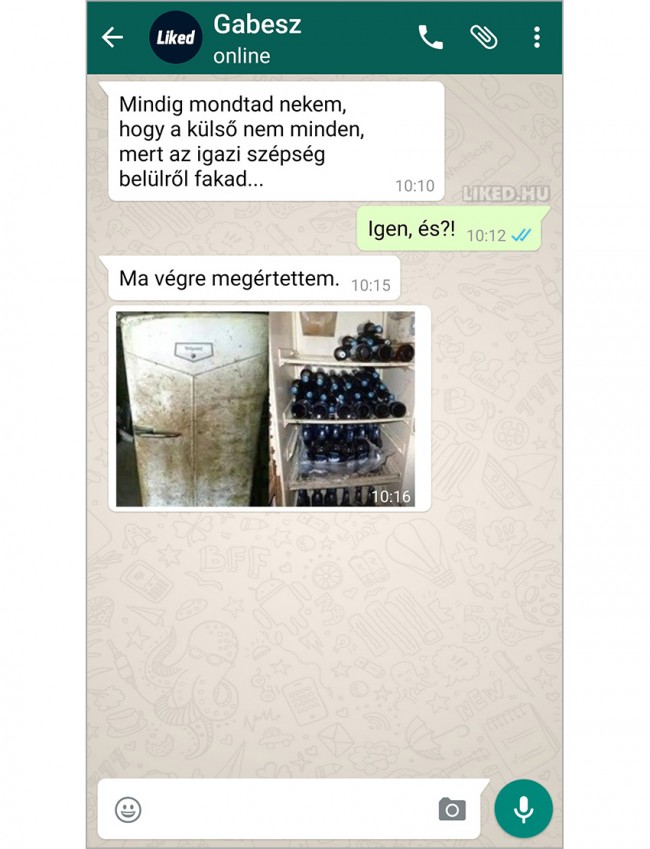Open Gabesz's profile picture
The height and width of the screenshot is (849, 650).
(x=176, y=38)
